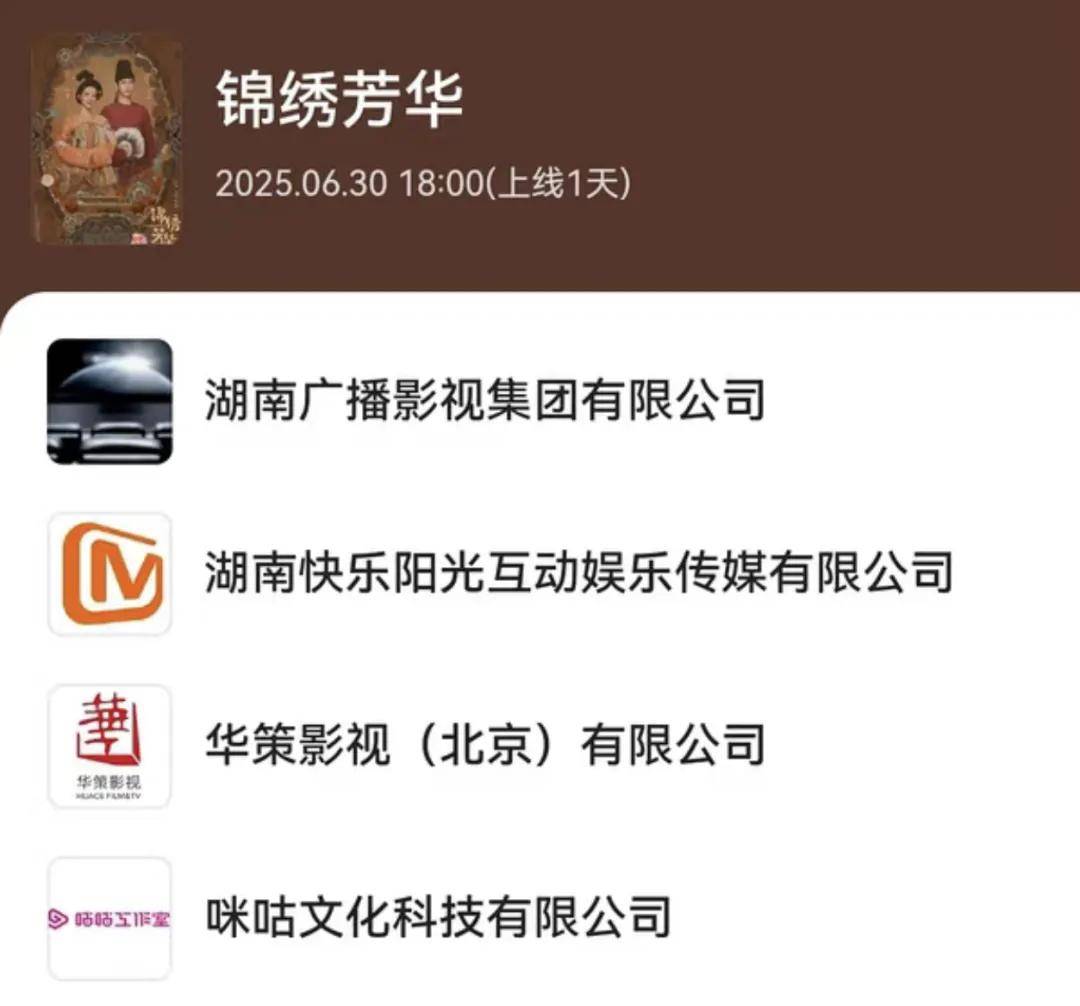
Task: Open 湖南快乐阳光互动娱乐传媒有限公司 row
Action: [578, 574]
